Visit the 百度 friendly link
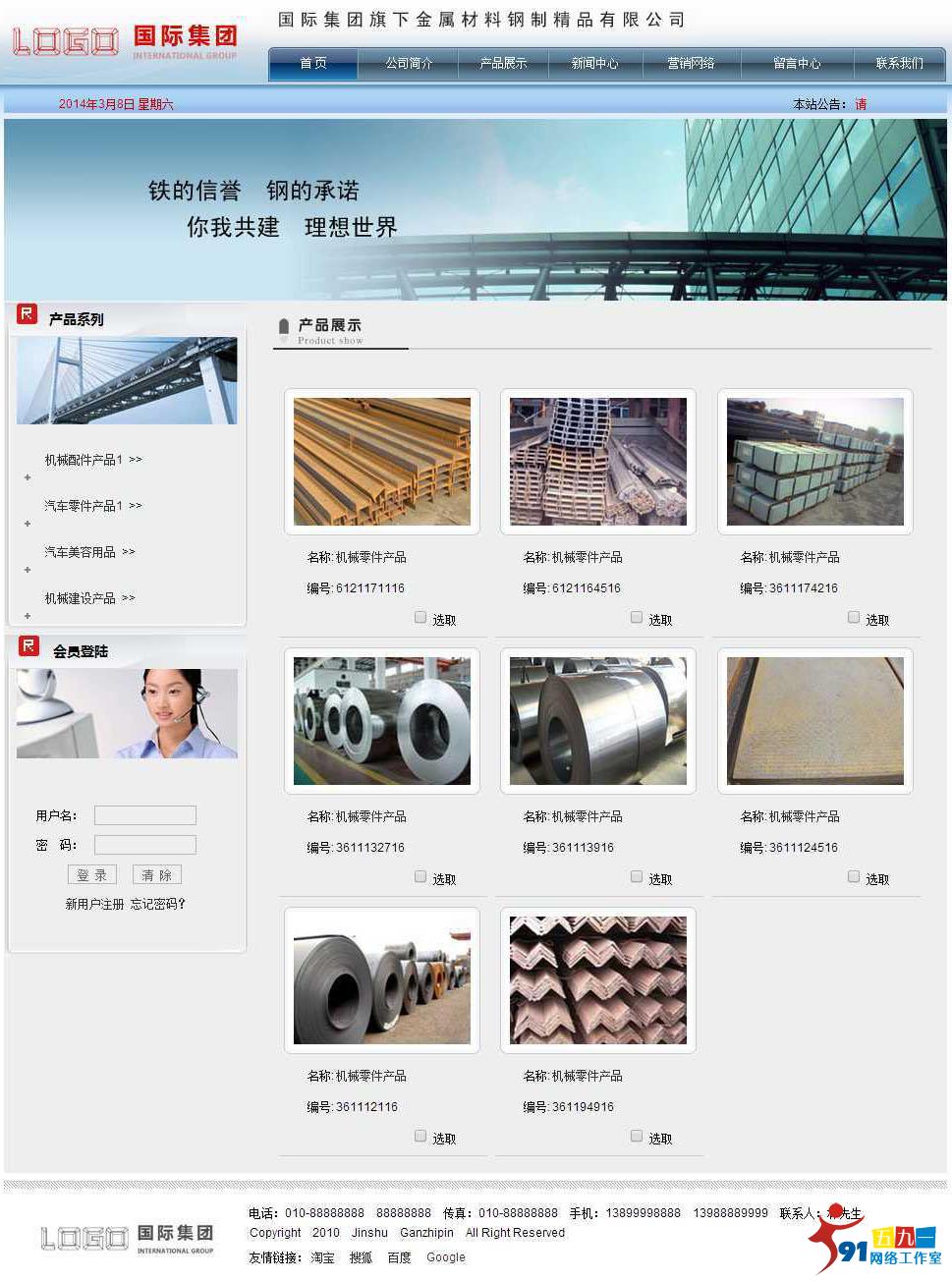This screenshot has width=952, height=1282. pos(398,1257)
